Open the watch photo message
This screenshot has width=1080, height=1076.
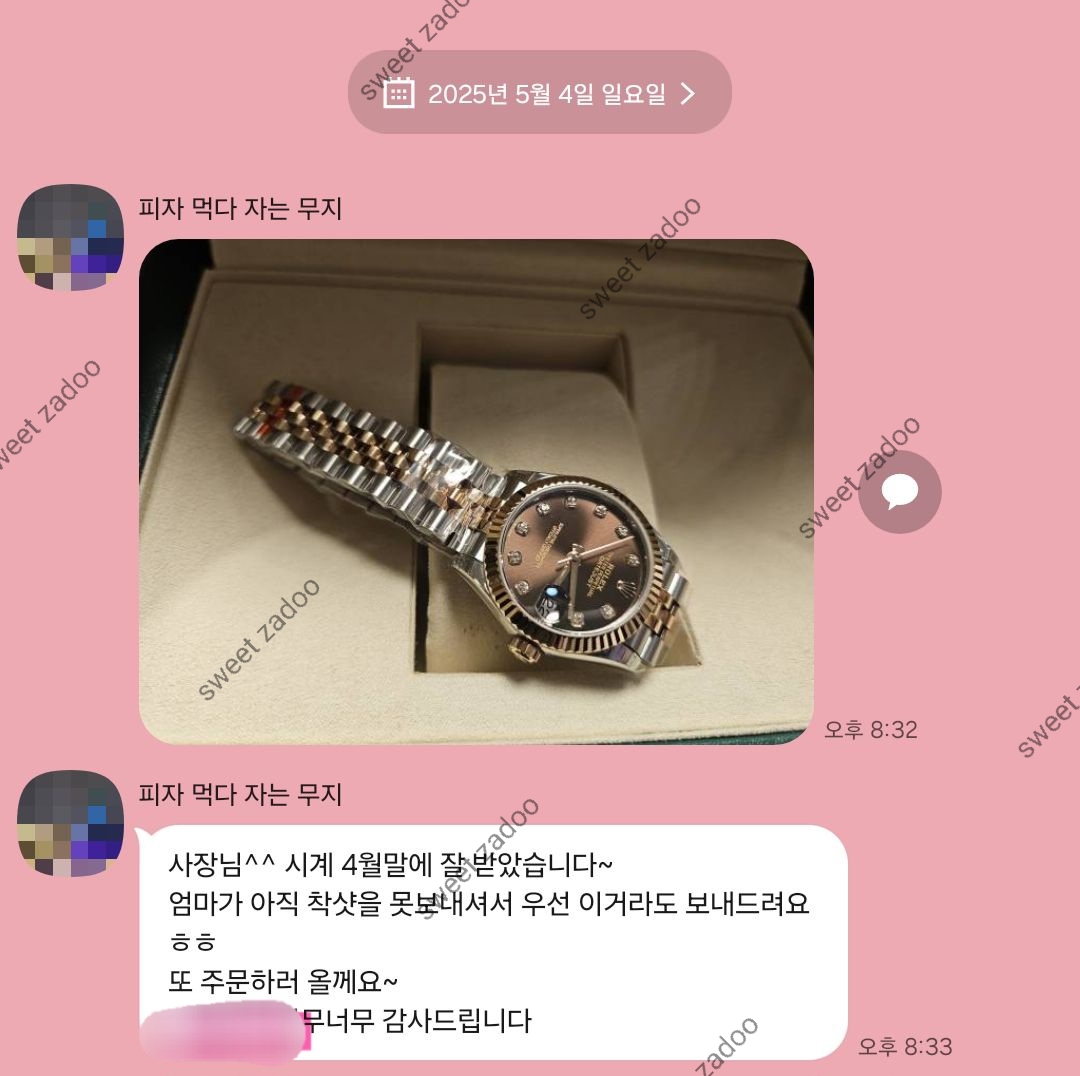pyautogui.click(x=476, y=491)
